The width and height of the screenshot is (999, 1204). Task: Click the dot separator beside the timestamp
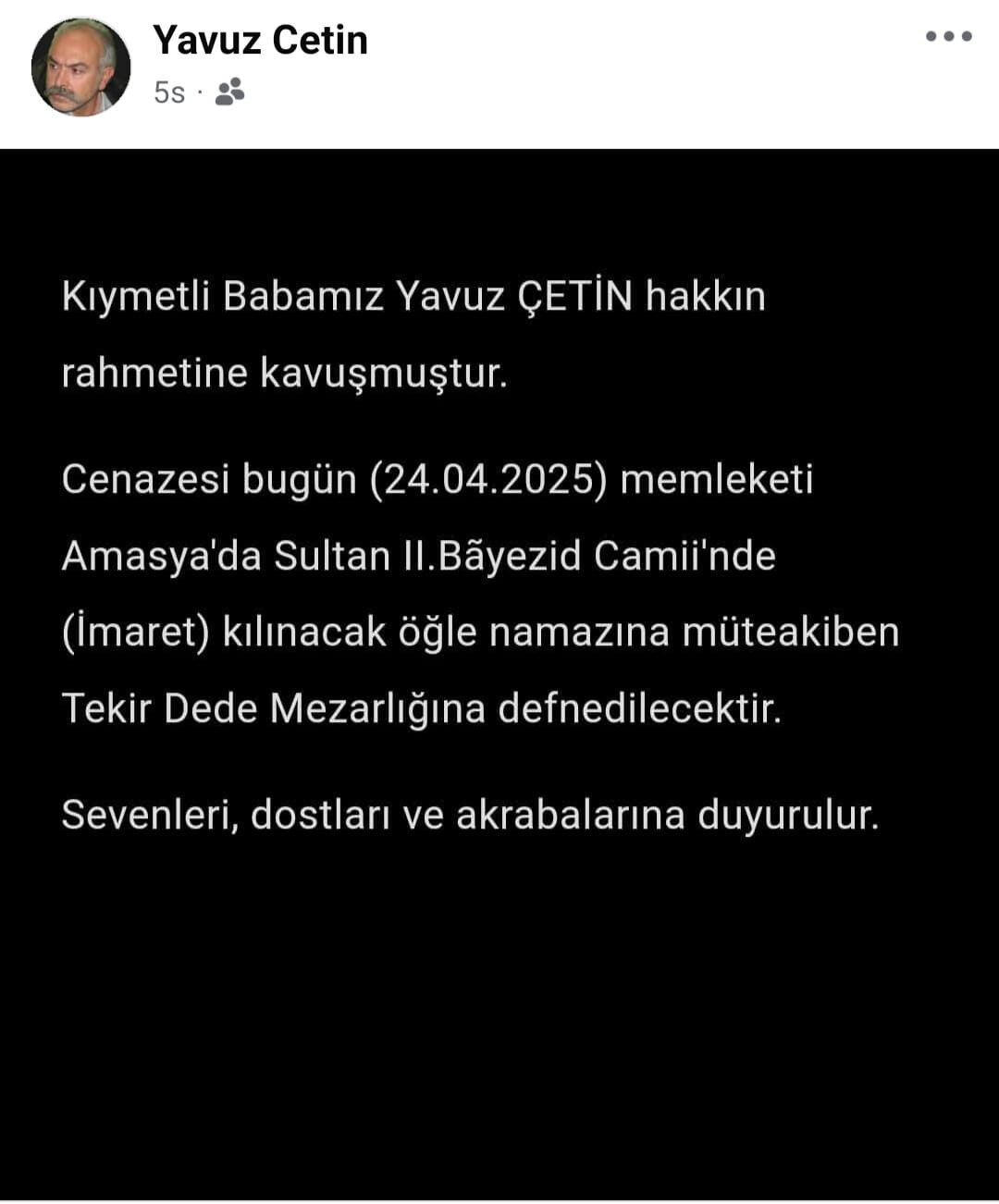point(200,92)
